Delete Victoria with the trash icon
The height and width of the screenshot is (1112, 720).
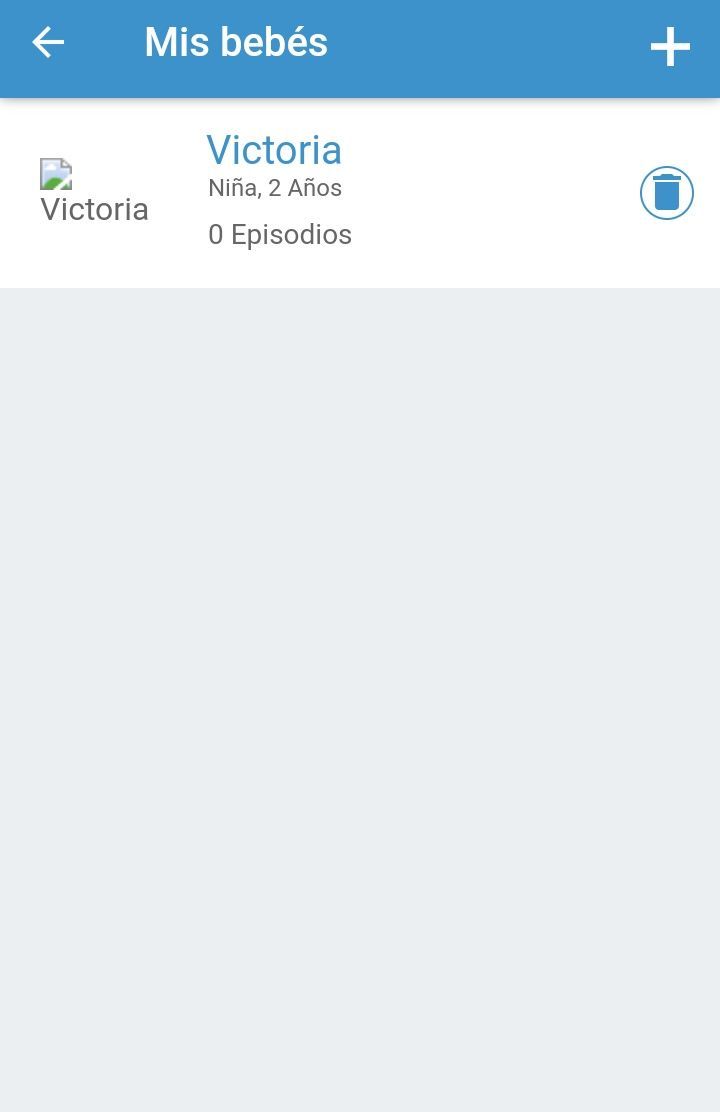click(x=667, y=193)
